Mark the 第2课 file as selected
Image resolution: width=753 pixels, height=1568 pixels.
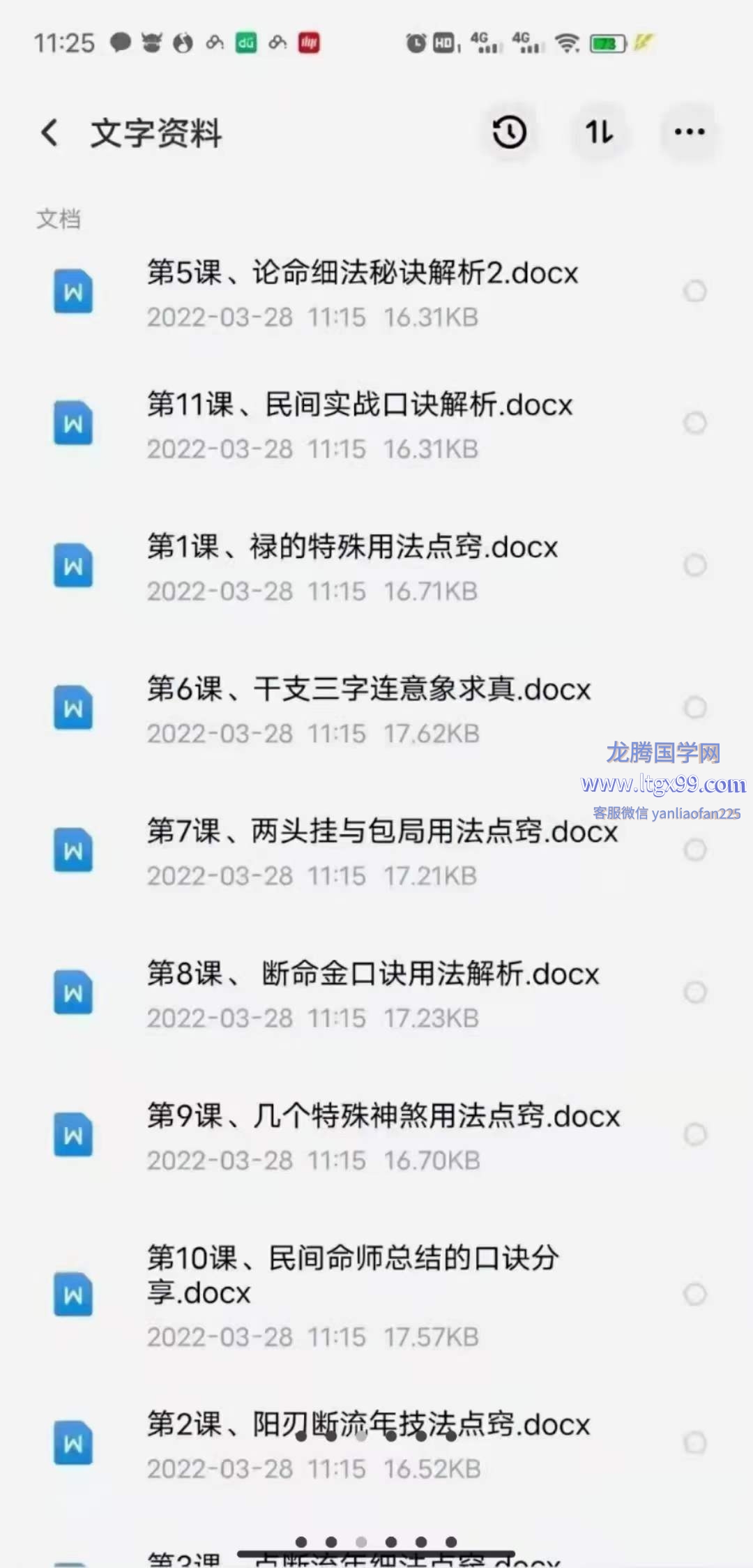[694, 1442]
